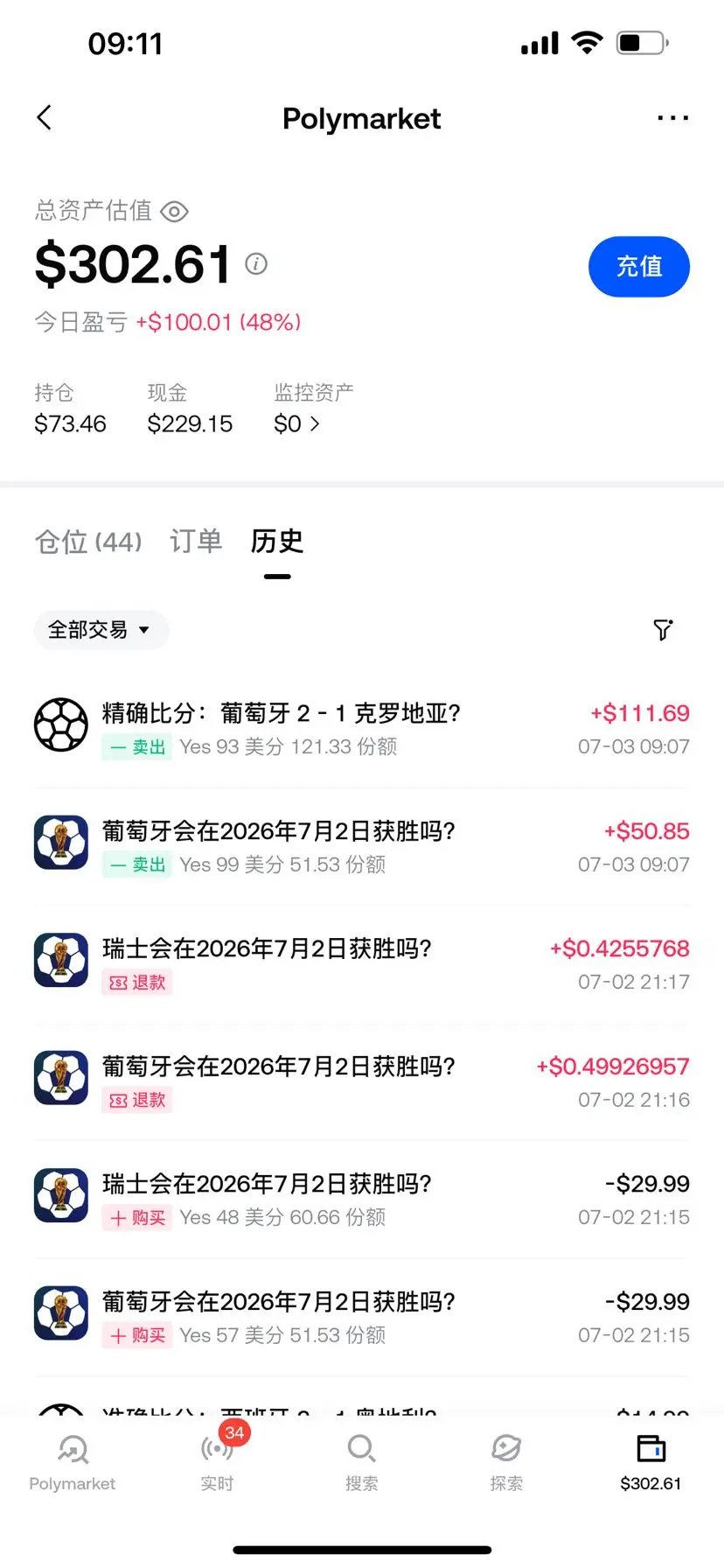This screenshot has width=724, height=1568.
Task: Open the 精确比分 葡萄牙 2-1 克罗地亚 sell record
Action: click(x=362, y=728)
